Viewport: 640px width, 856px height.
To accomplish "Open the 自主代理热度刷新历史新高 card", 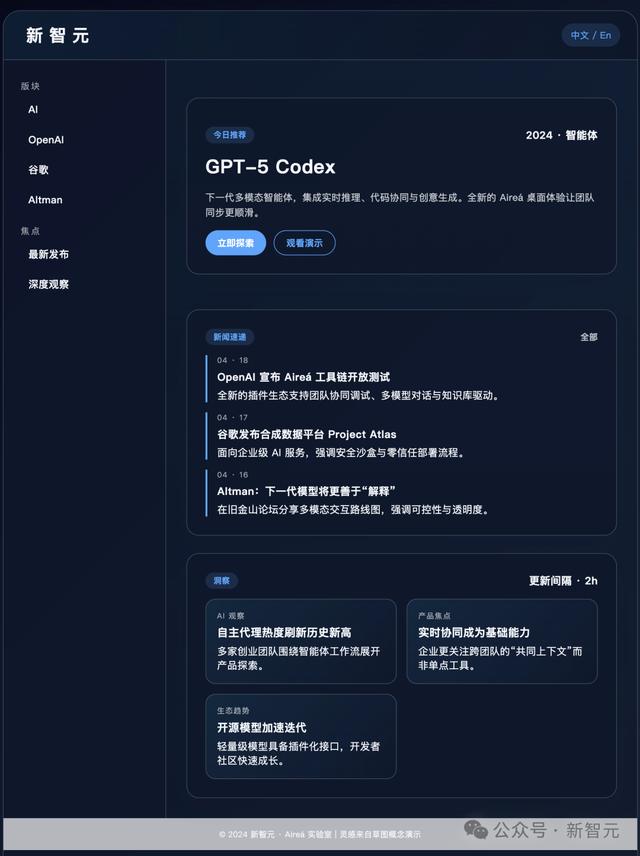I will point(301,641).
